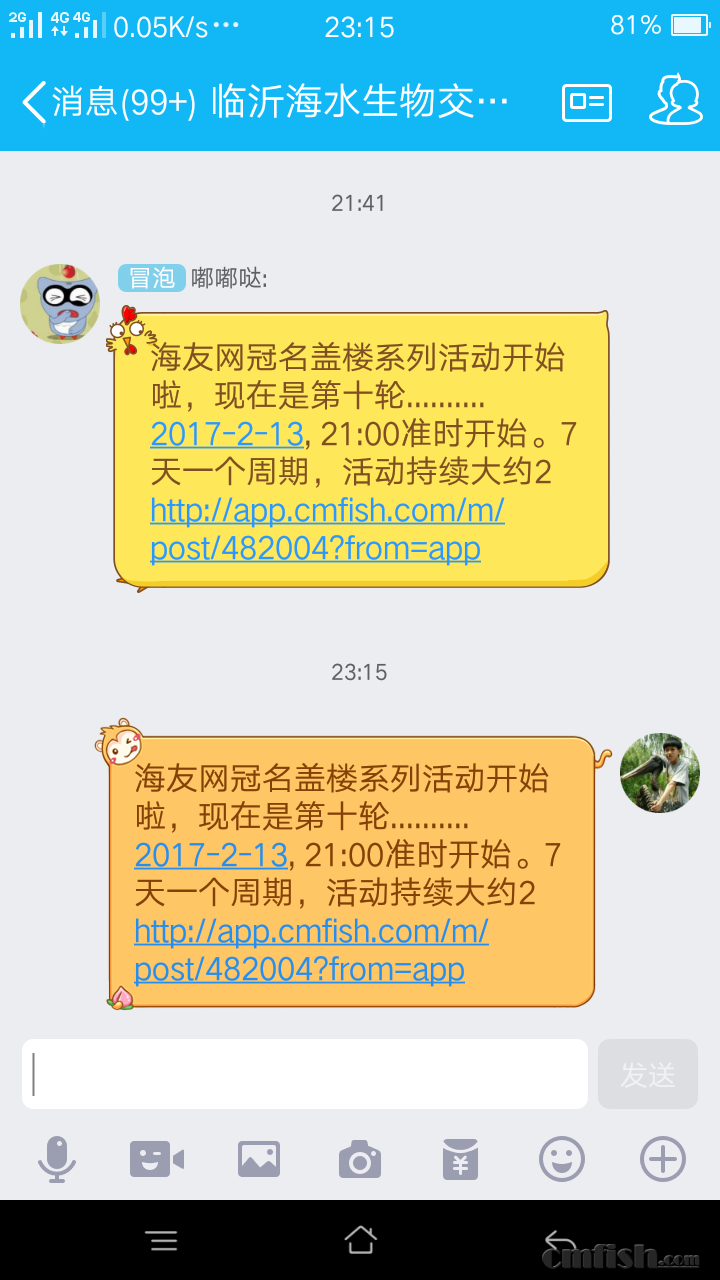
Task: Tap your own avatar beside orange bubble
Action: click(660, 773)
